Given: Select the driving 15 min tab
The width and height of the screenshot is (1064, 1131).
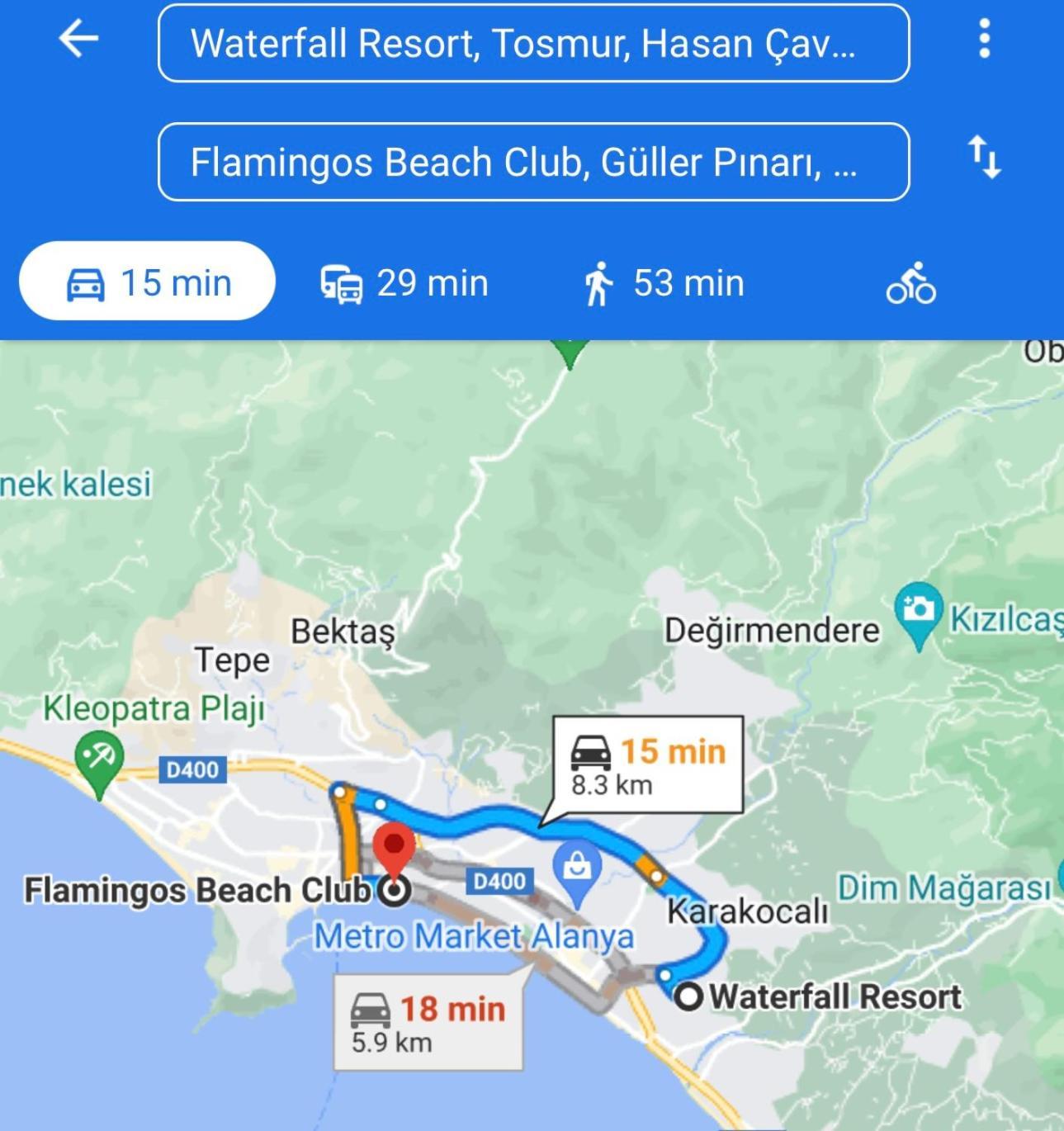Looking at the screenshot, I should pyautogui.click(x=147, y=282).
